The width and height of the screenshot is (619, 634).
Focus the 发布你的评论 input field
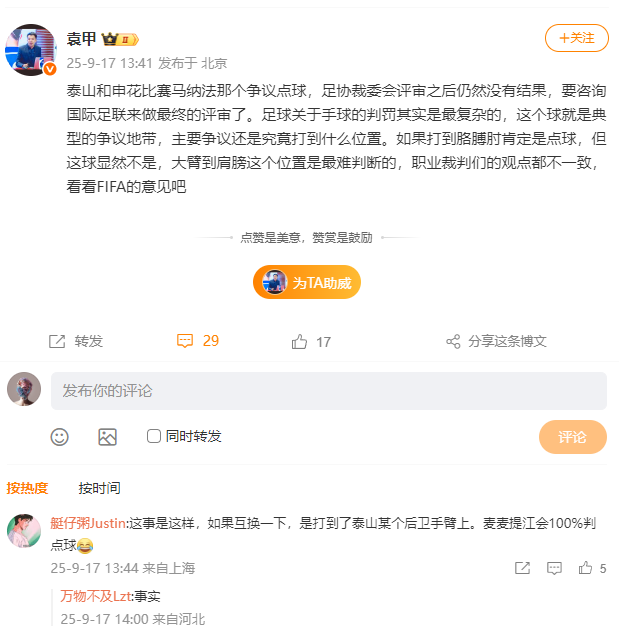328,390
